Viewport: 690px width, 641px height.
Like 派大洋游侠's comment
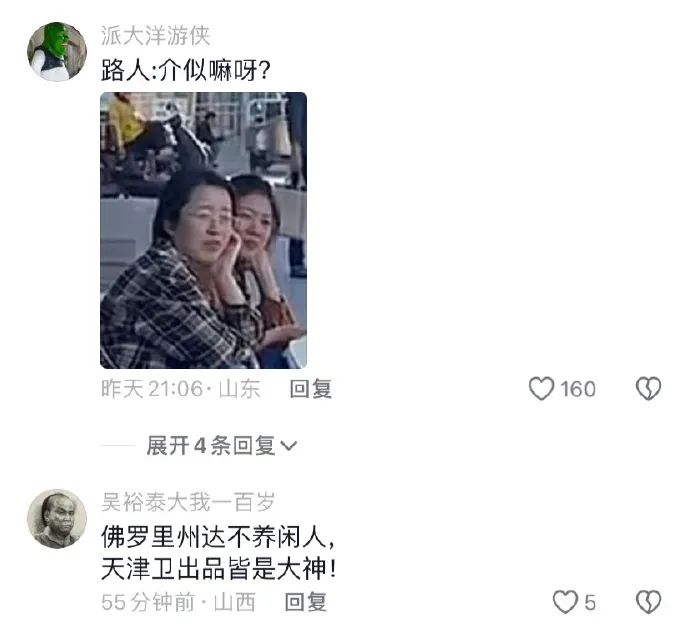click(x=541, y=389)
